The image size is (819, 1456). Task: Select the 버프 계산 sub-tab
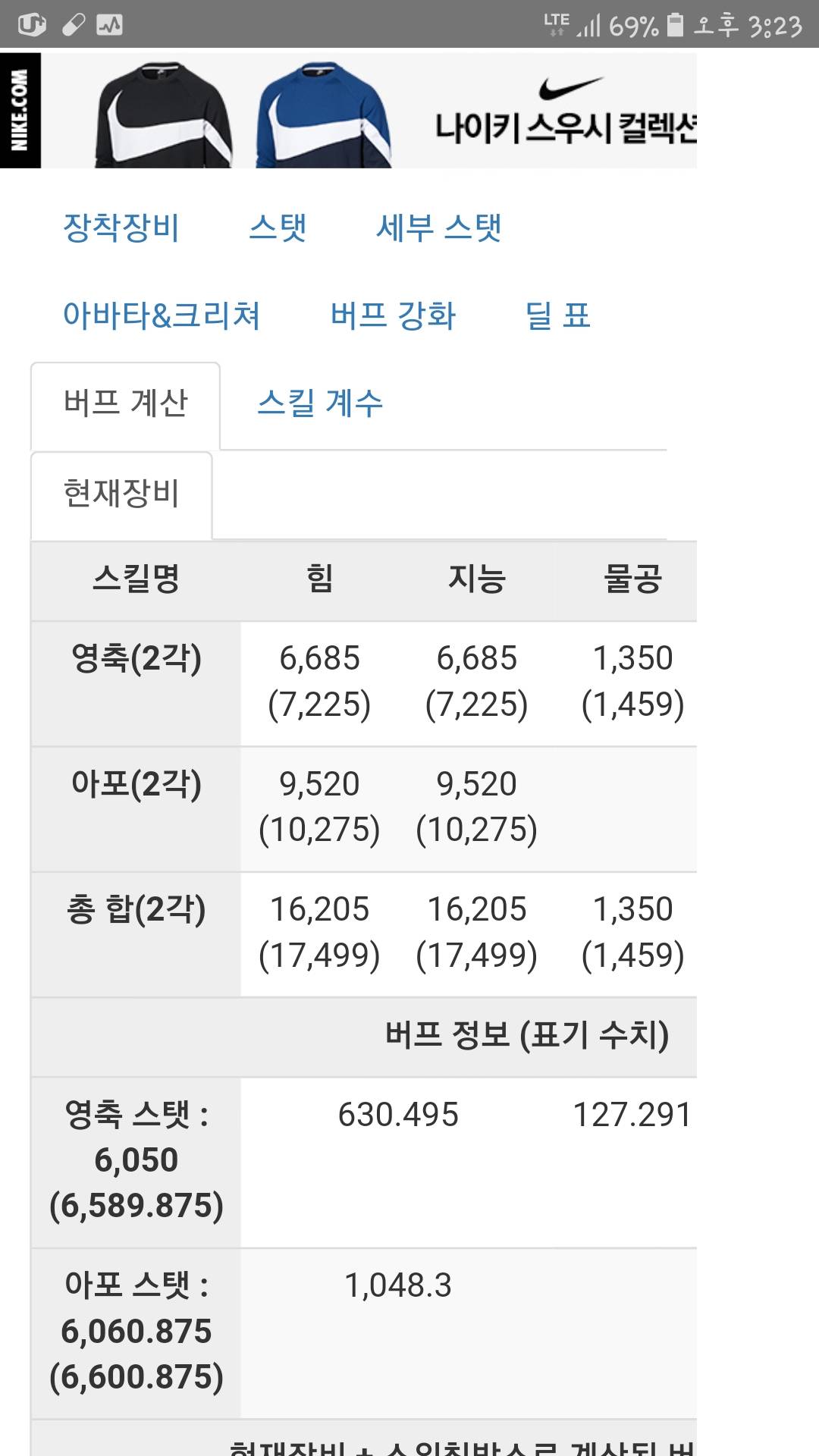tap(125, 406)
